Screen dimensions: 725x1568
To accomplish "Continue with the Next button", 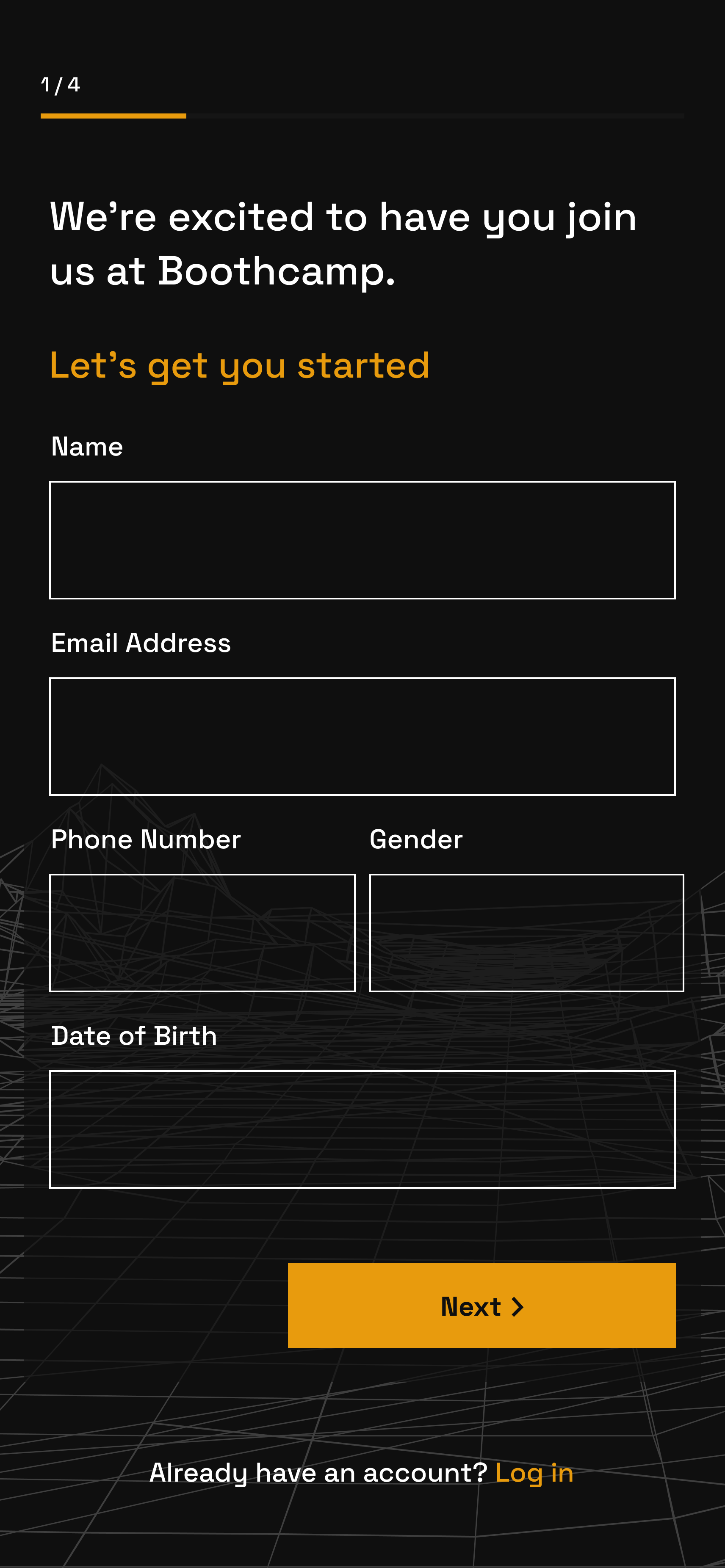I will click(481, 1306).
